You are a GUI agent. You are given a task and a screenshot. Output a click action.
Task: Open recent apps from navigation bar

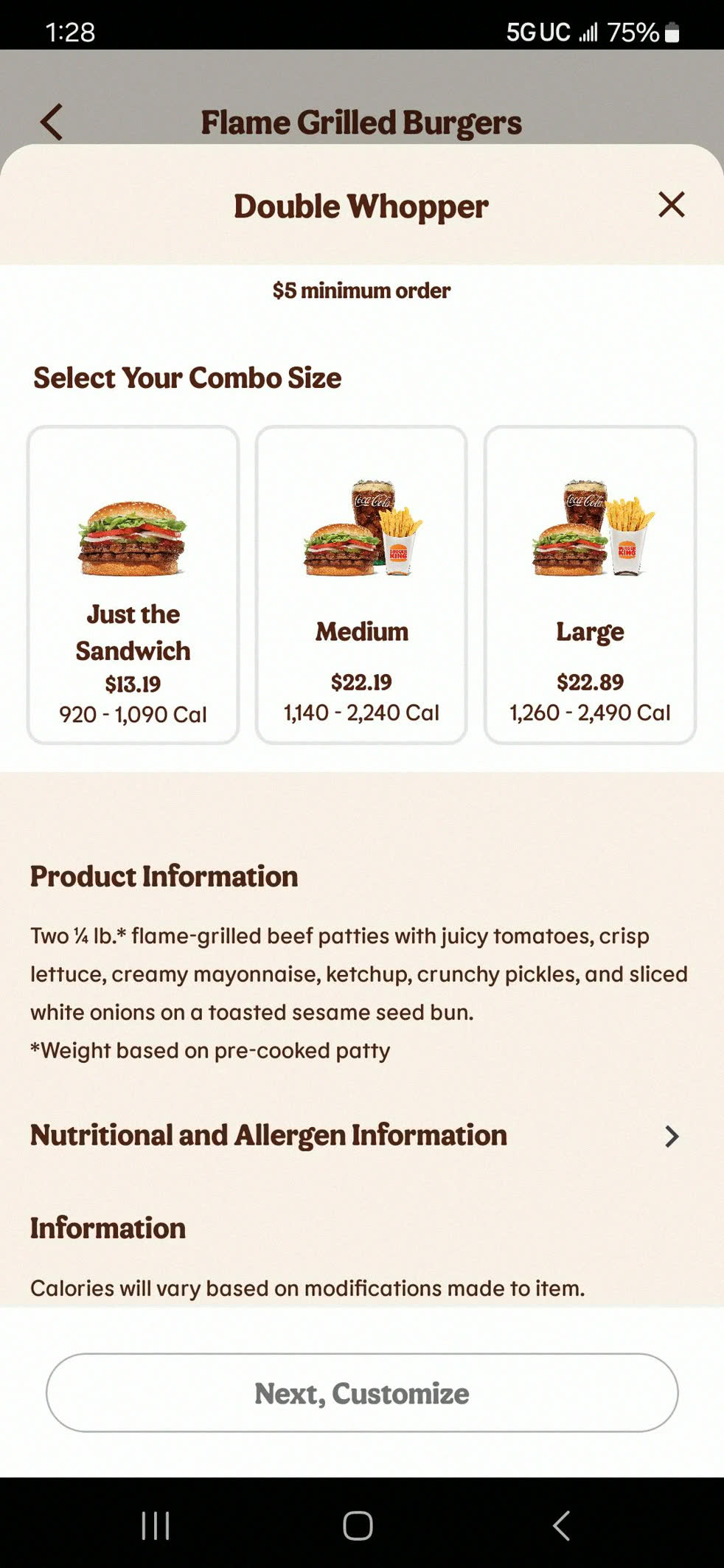click(x=156, y=1525)
